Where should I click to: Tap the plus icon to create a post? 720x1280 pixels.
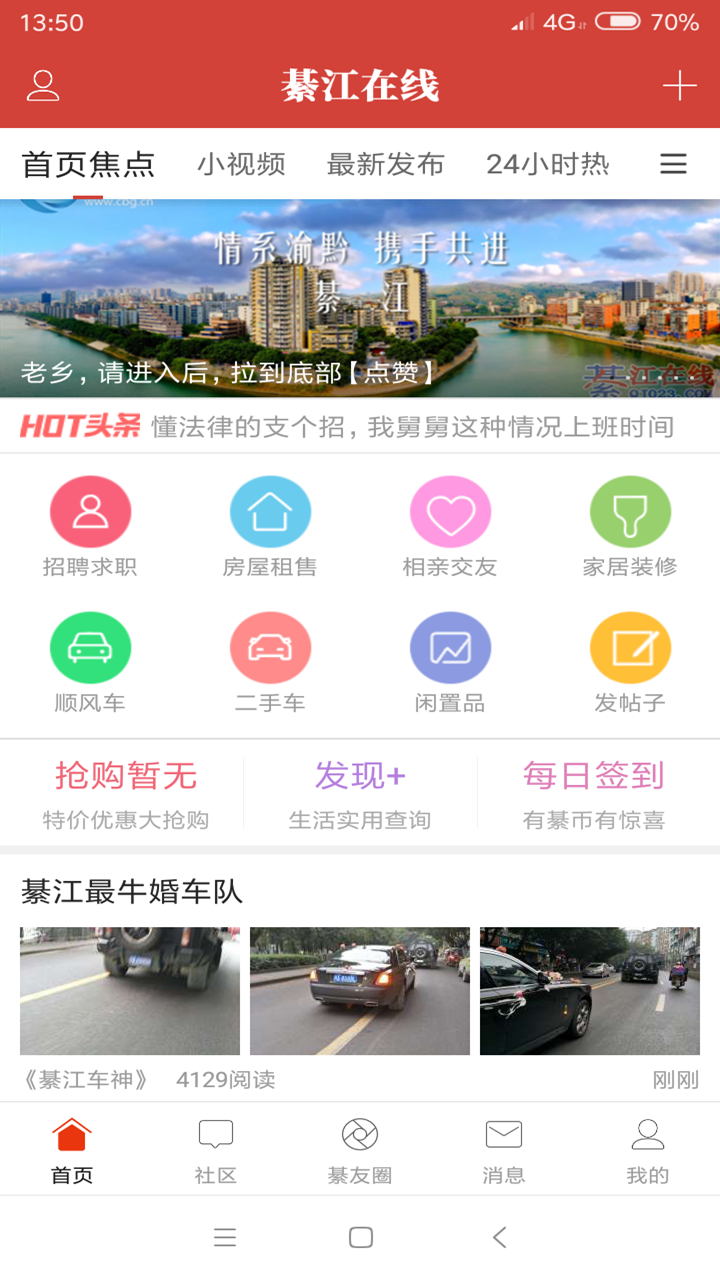click(x=679, y=86)
